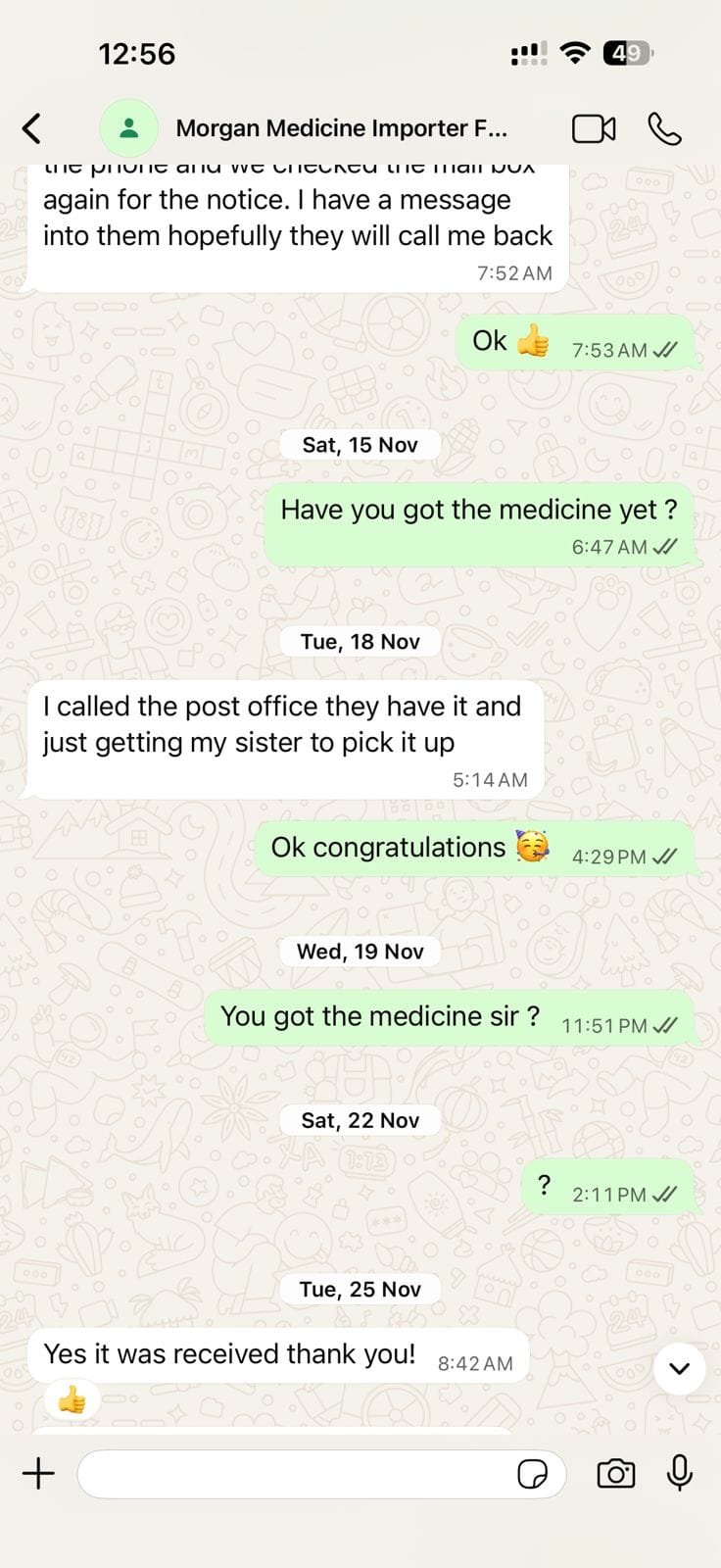Start a video call with Morgan
This screenshot has height=1568, width=721.
(x=594, y=128)
